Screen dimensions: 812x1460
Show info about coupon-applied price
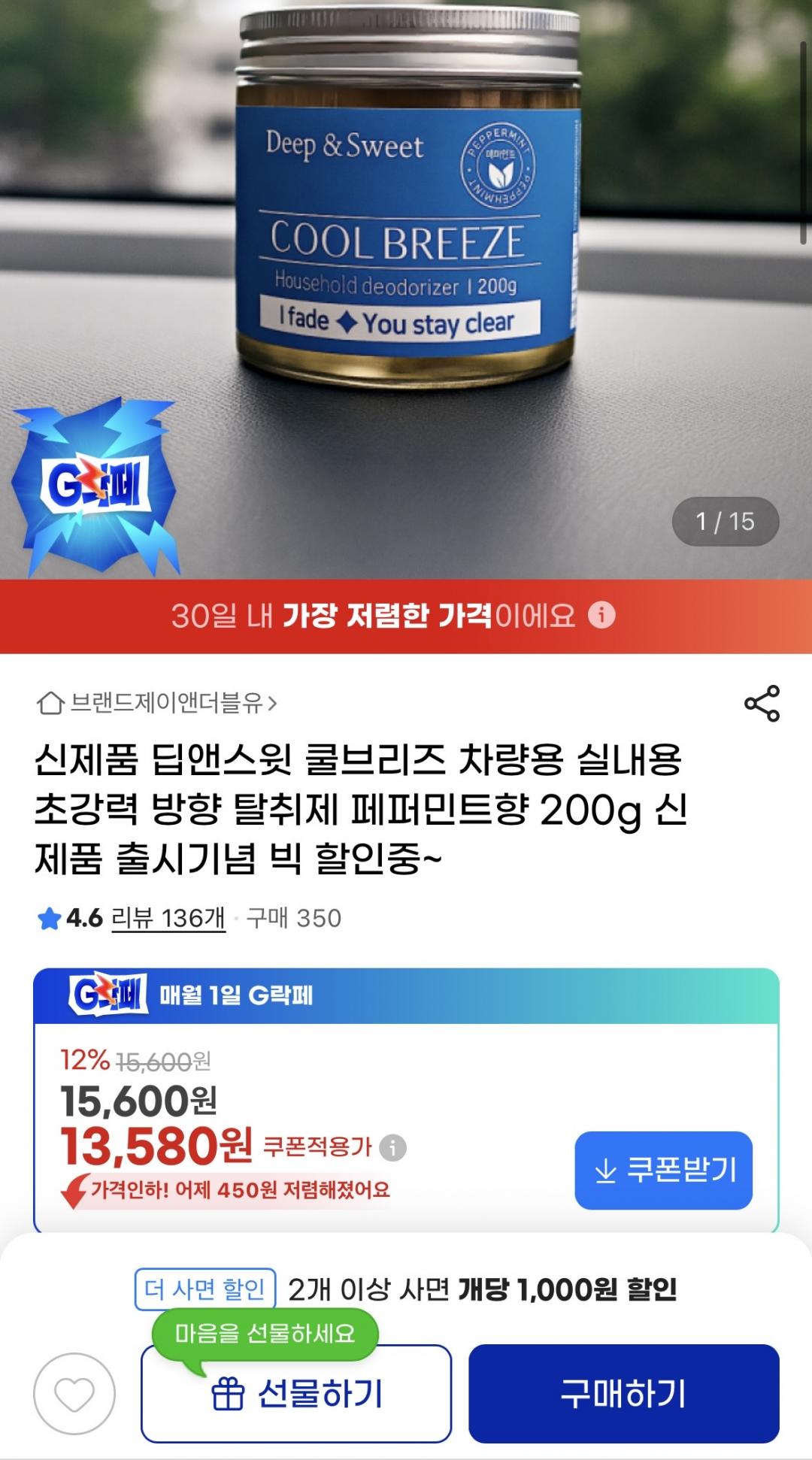tap(392, 1148)
